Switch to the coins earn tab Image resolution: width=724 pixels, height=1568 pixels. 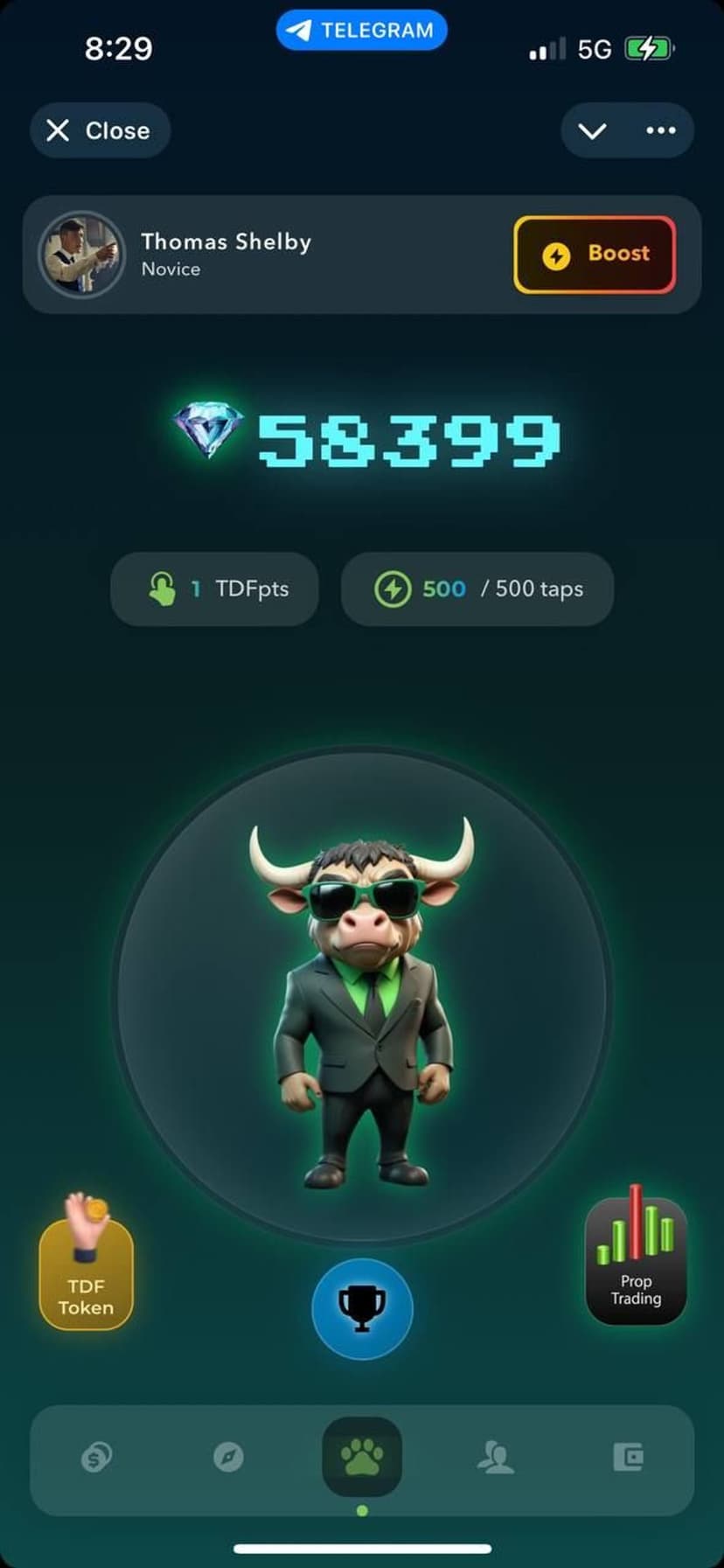click(96, 1457)
